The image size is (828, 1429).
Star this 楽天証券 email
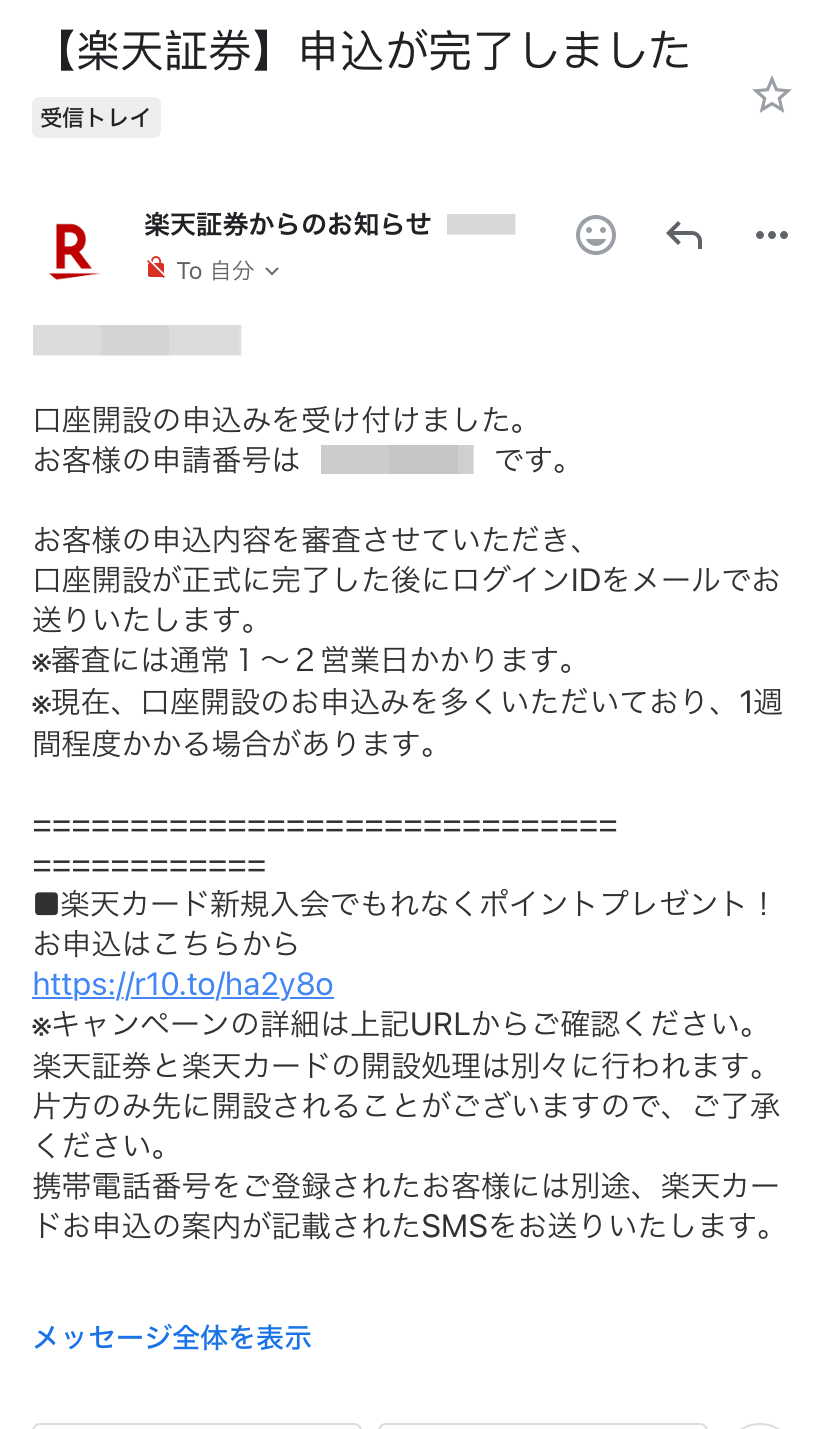pyautogui.click(x=771, y=96)
